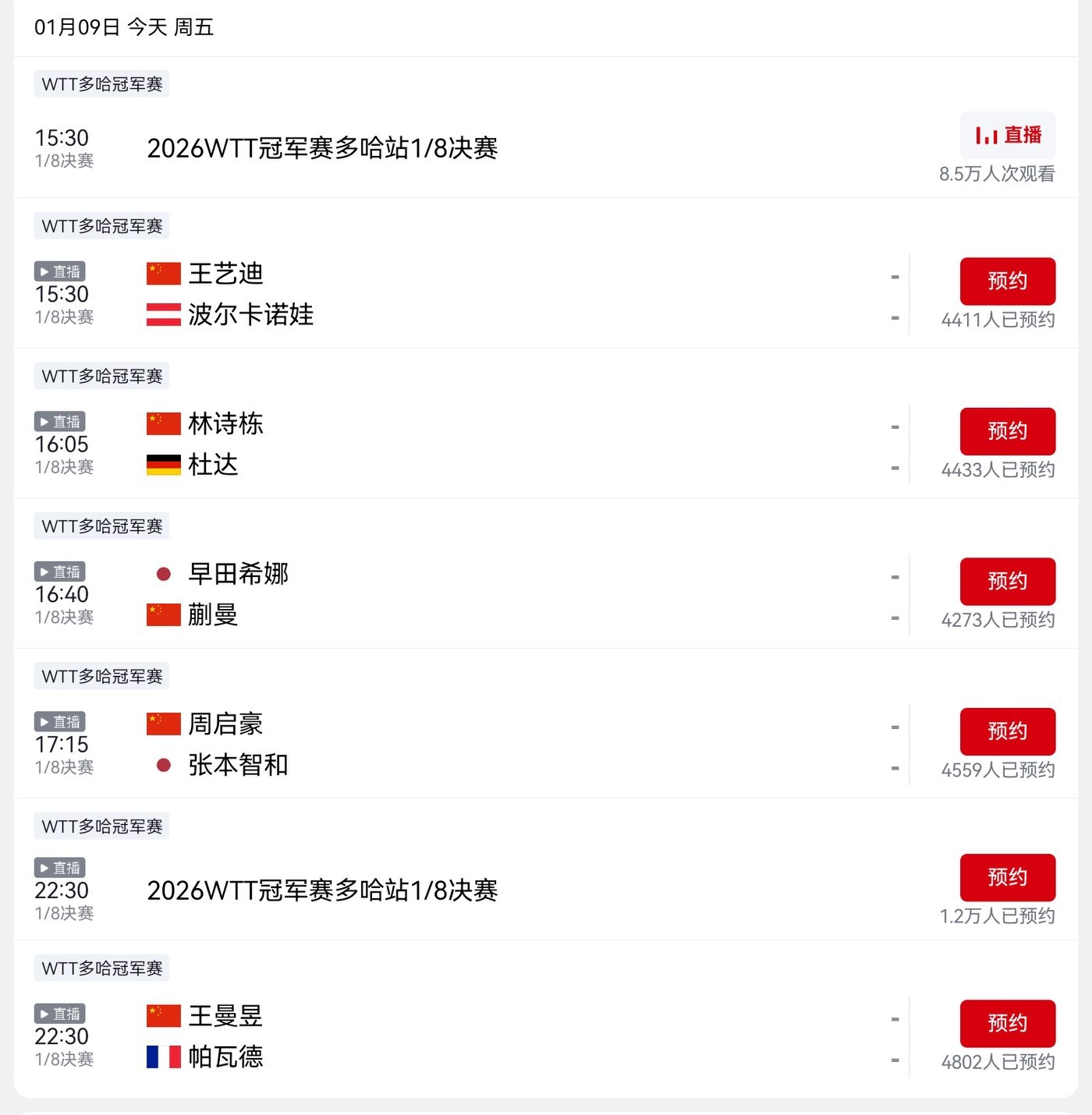Book a reminder for 早田希娜 vs 蒯曼
1092x1115 pixels.
[1007, 582]
